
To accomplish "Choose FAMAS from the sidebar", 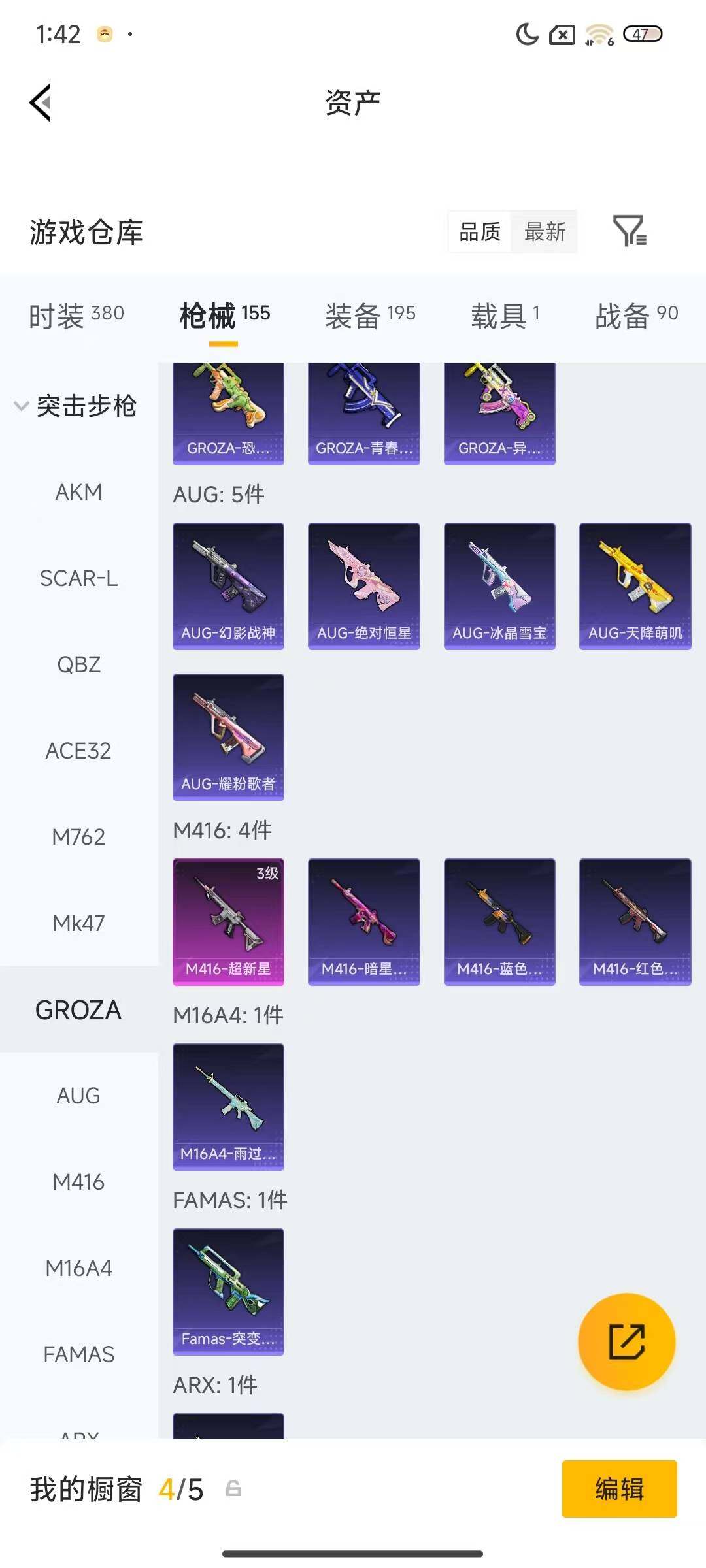I will [78, 1354].
